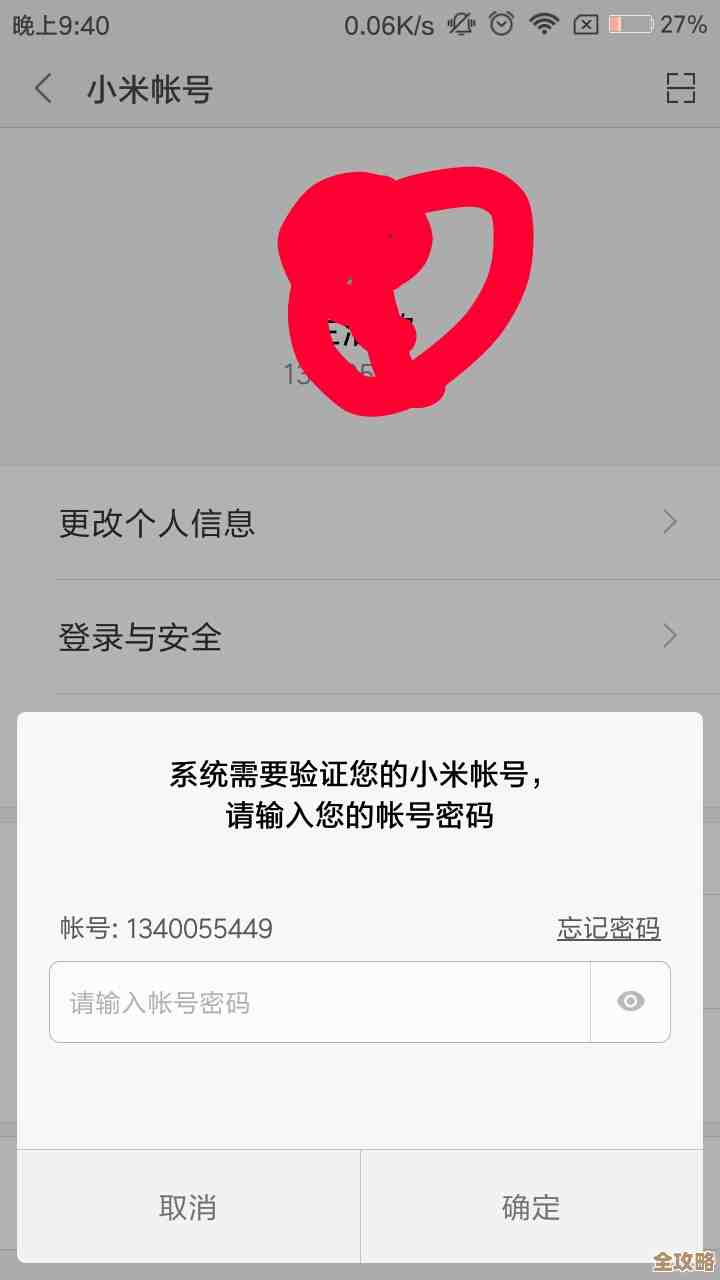Toggle password visibility with the eye icon
720x1280 pixels.
tap(629, 1001)
